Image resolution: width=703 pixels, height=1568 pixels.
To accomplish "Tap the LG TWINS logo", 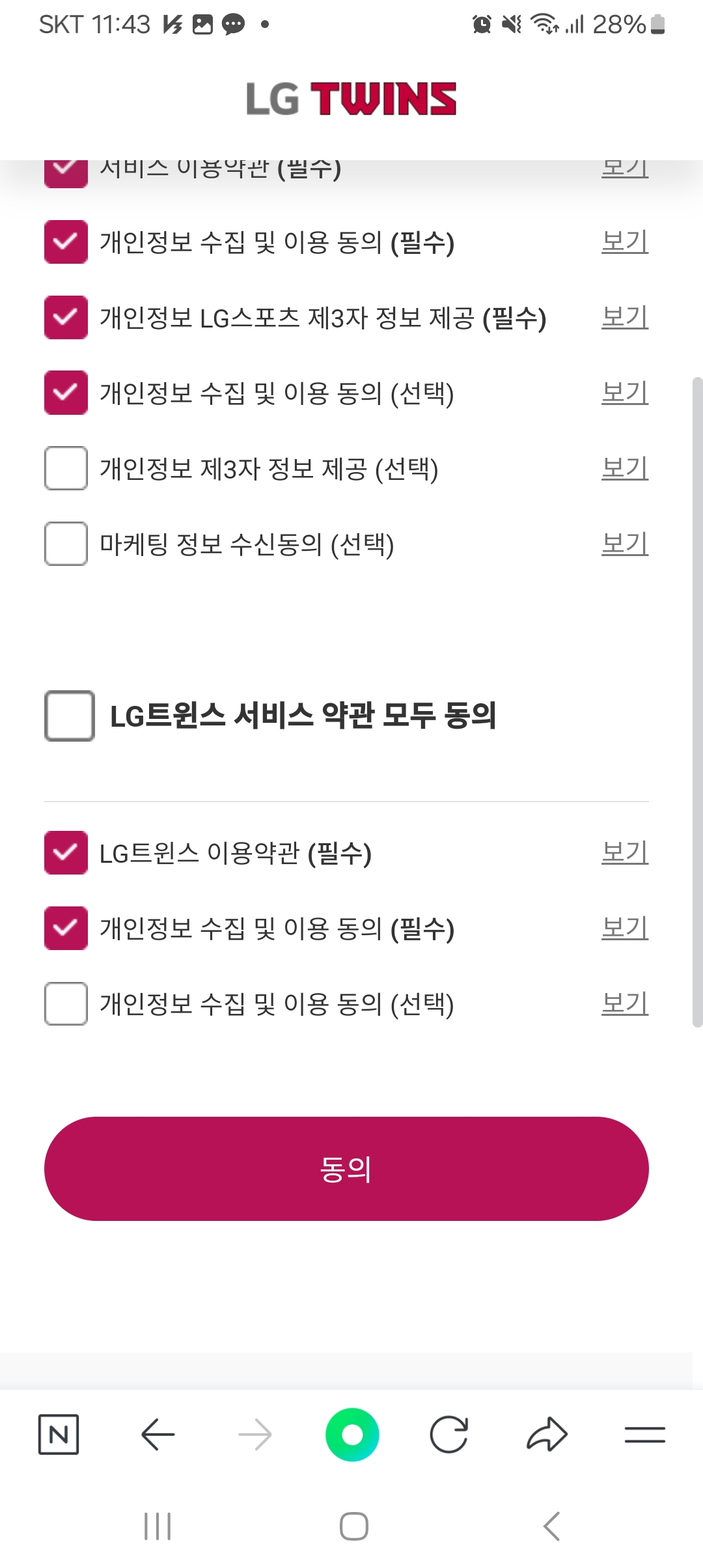I will 351,98.
